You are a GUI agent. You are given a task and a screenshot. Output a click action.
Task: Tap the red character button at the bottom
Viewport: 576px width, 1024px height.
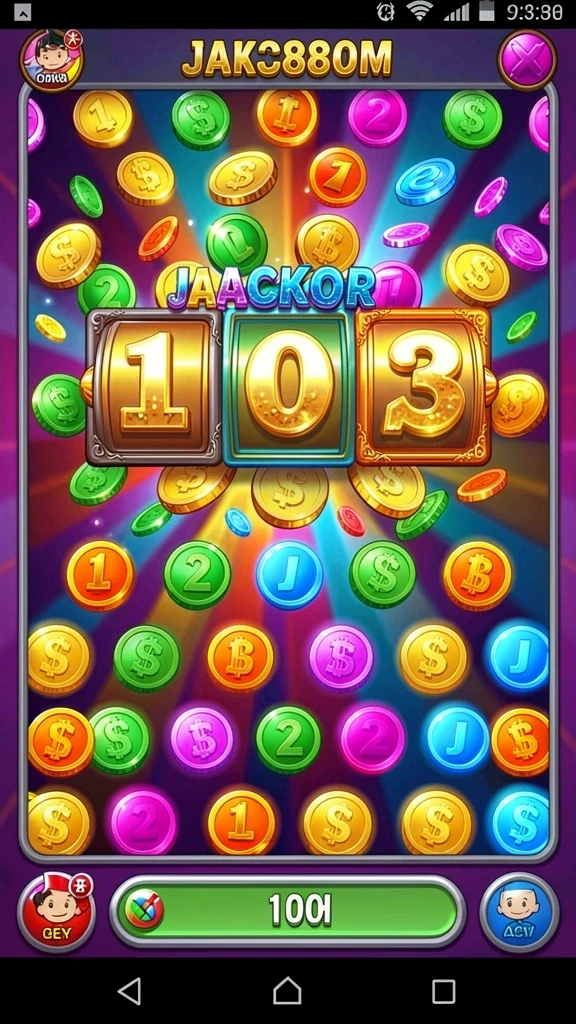click(57, 912)
